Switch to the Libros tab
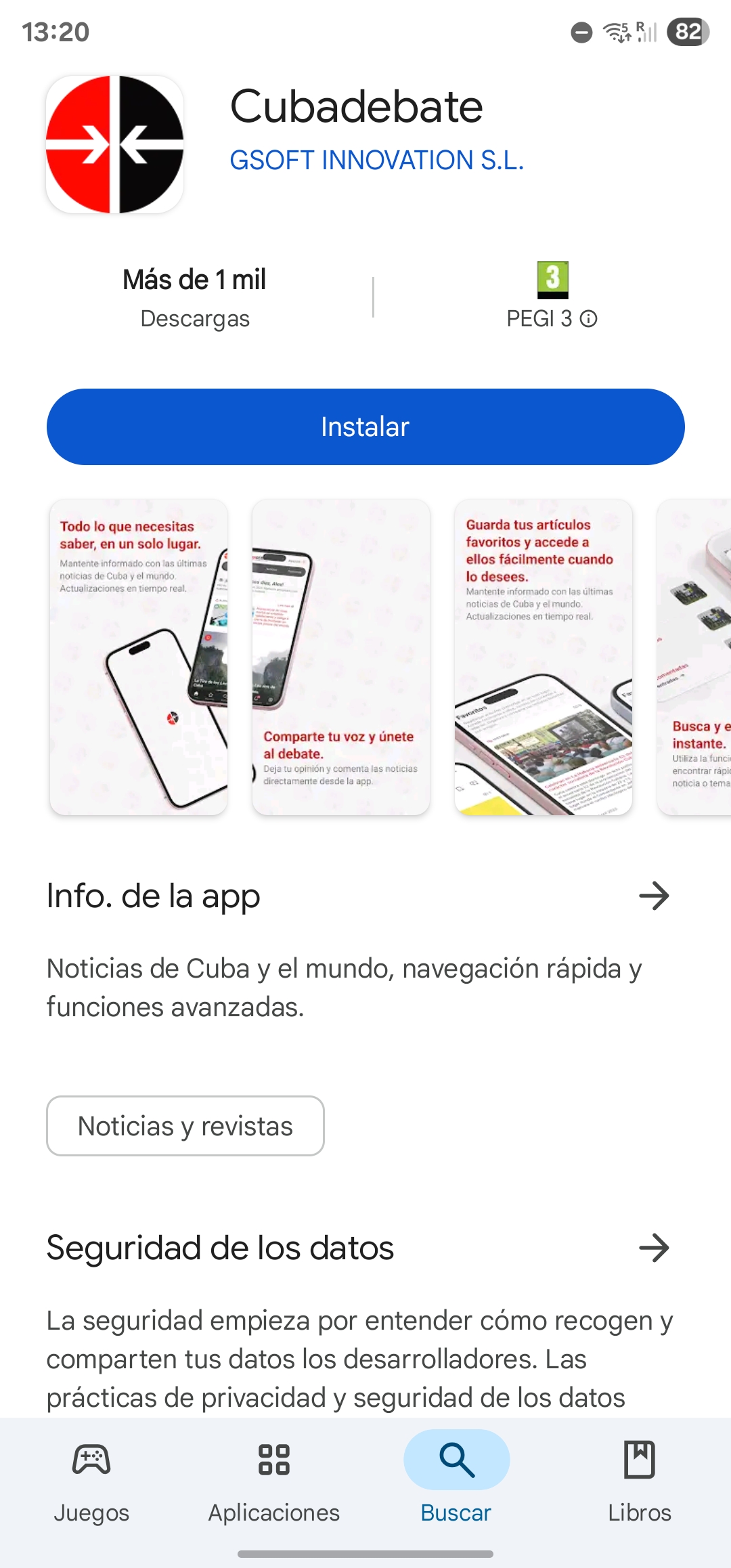 (x=639, y=1481)
